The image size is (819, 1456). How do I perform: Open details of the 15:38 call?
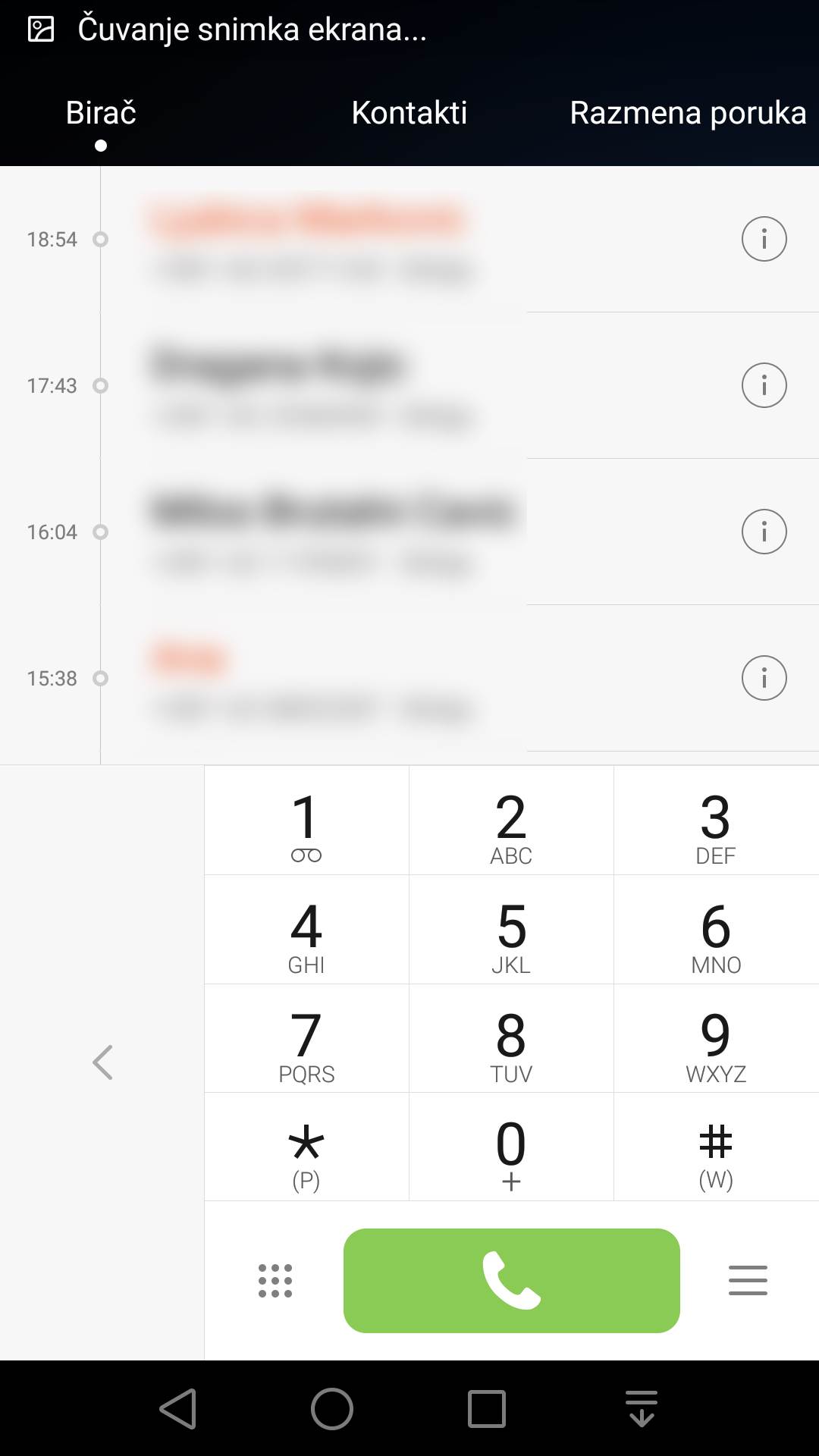[764, 678]
